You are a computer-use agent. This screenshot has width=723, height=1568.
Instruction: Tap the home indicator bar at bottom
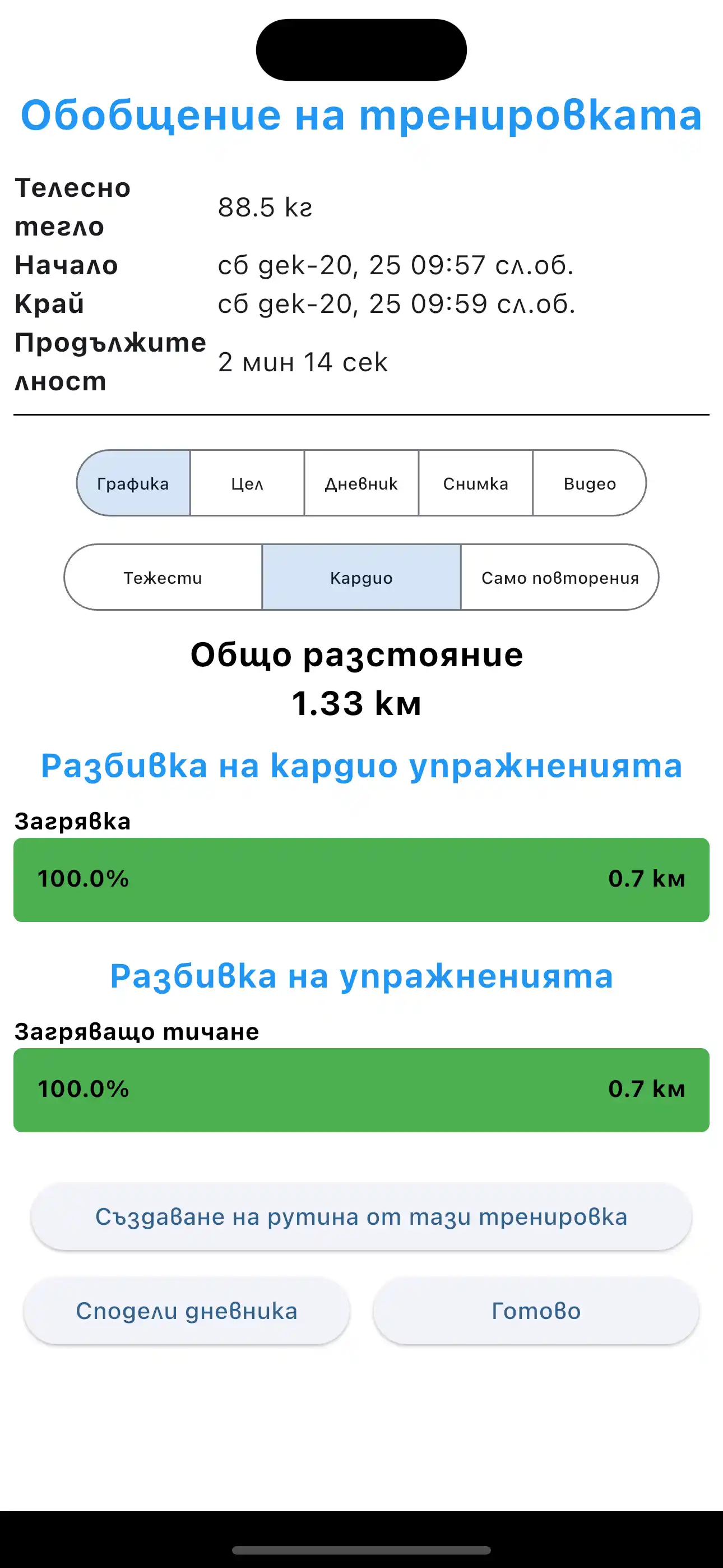[361, 1549]
